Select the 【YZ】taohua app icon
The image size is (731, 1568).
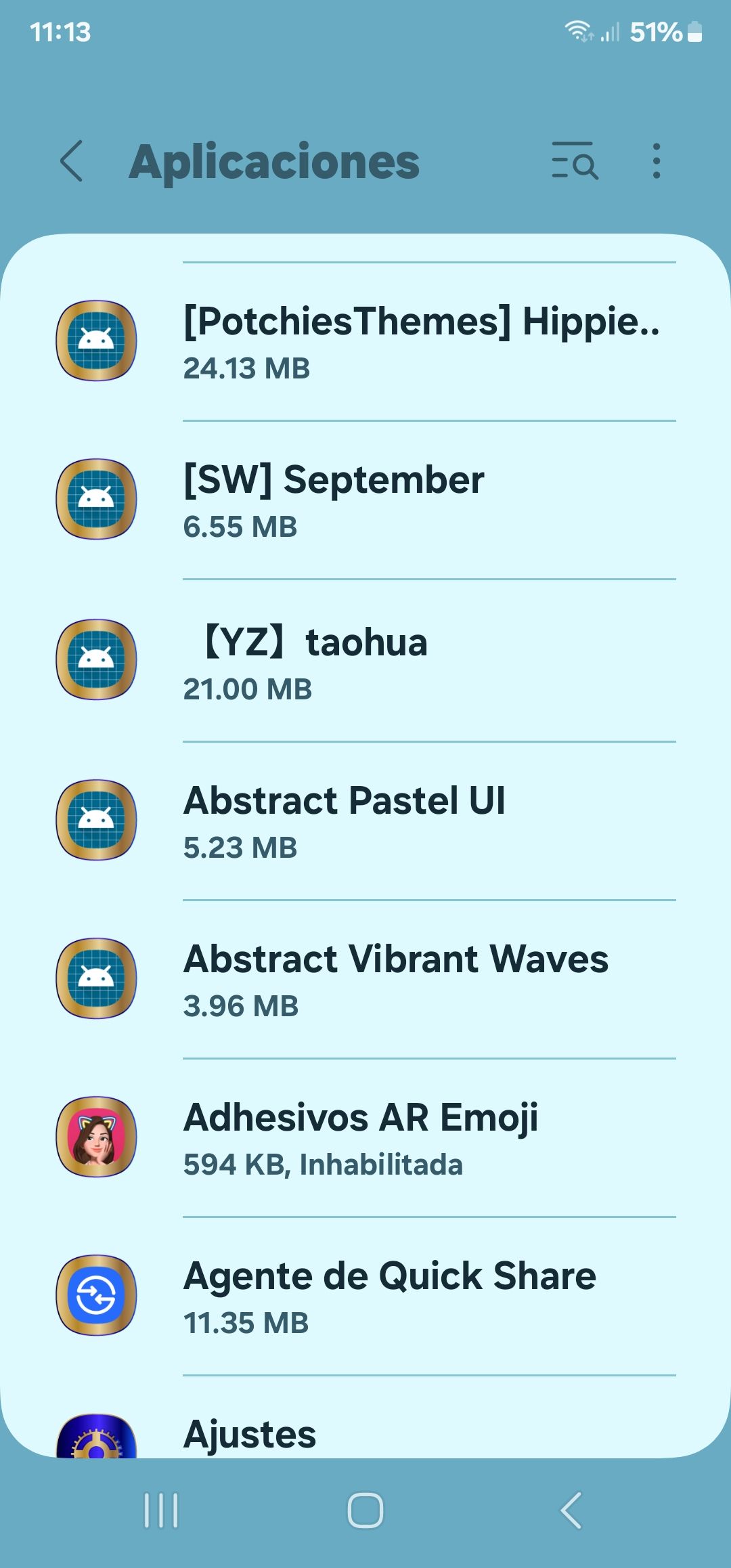click(x=95, y=661)
